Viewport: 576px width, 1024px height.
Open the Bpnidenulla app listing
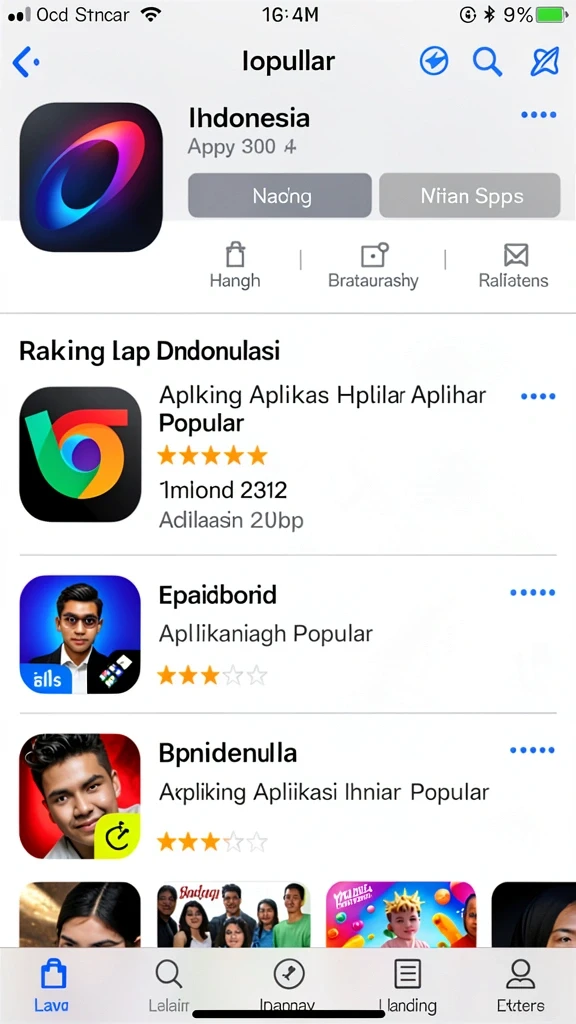point(288,794)
